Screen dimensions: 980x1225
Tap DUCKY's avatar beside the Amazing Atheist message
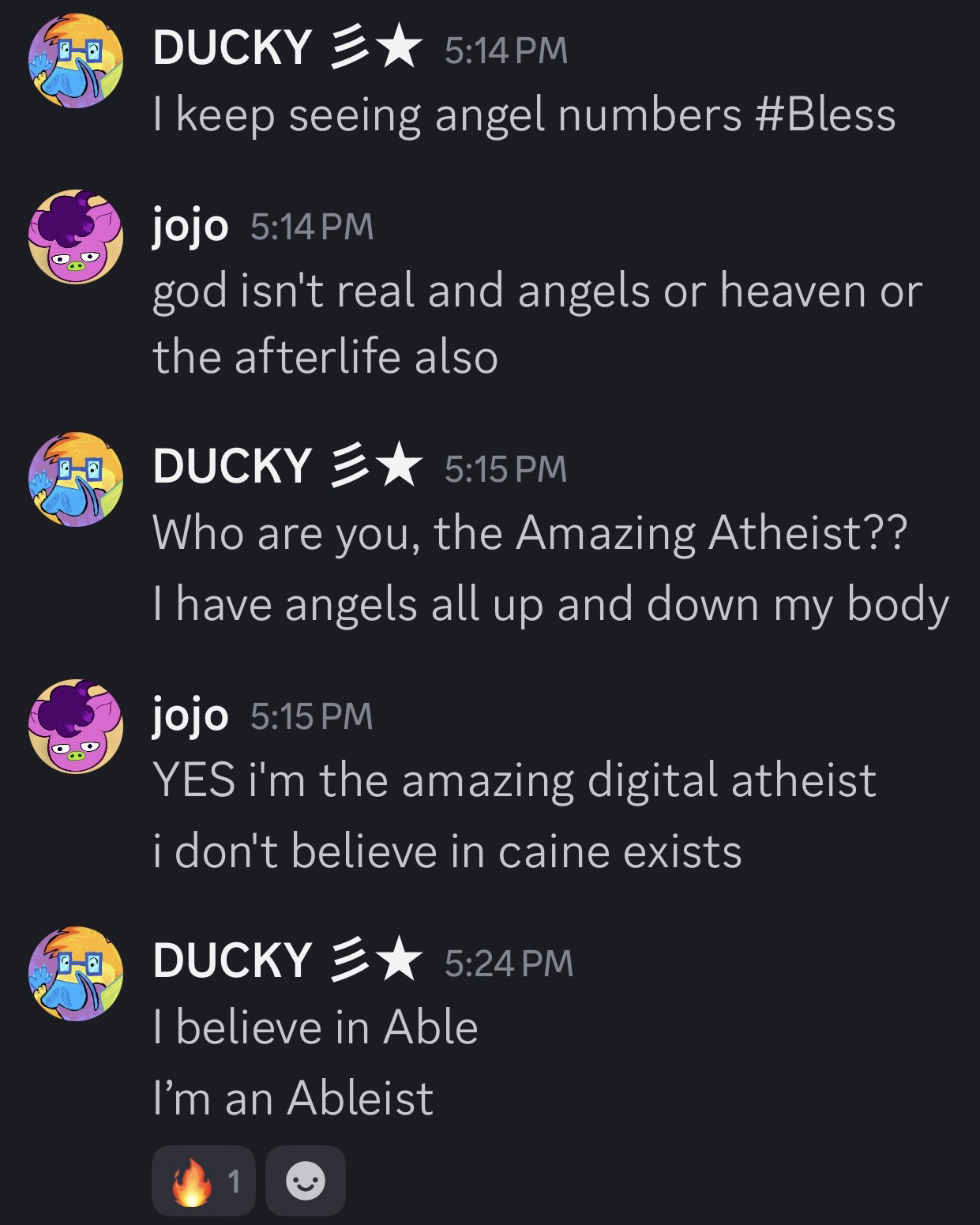[x=76, y=478]
